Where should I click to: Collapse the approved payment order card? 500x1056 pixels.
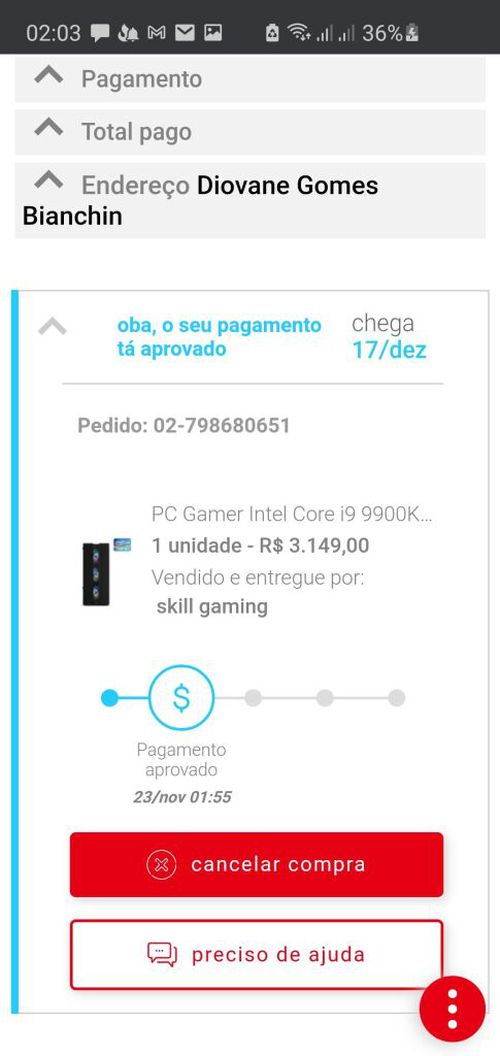point(53,328)
